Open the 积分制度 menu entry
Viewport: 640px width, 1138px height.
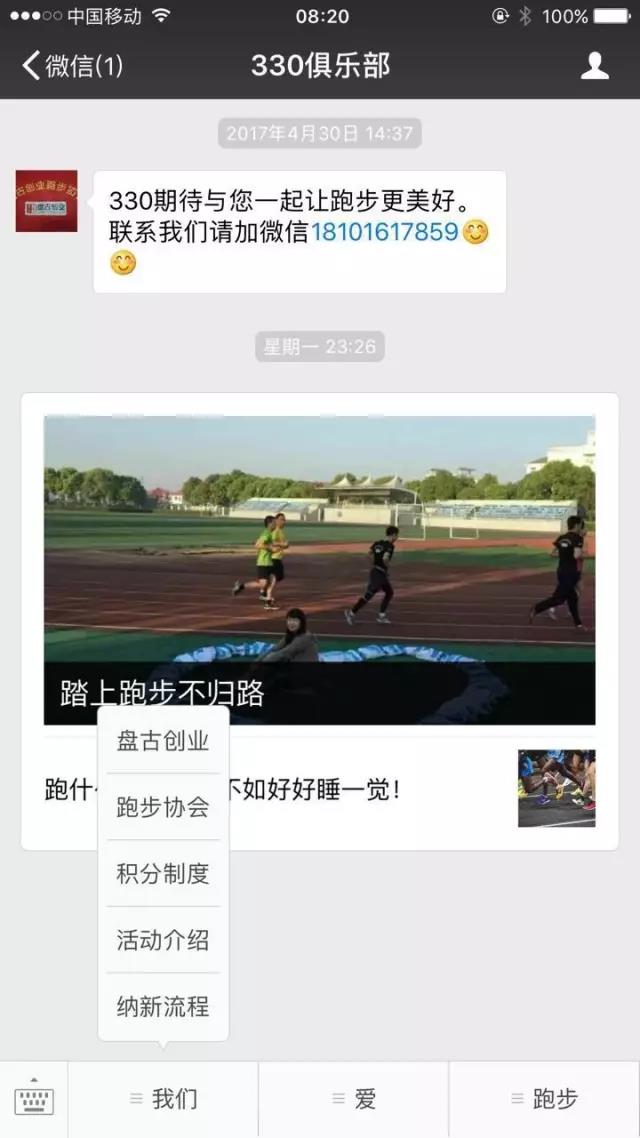[163, 873]
